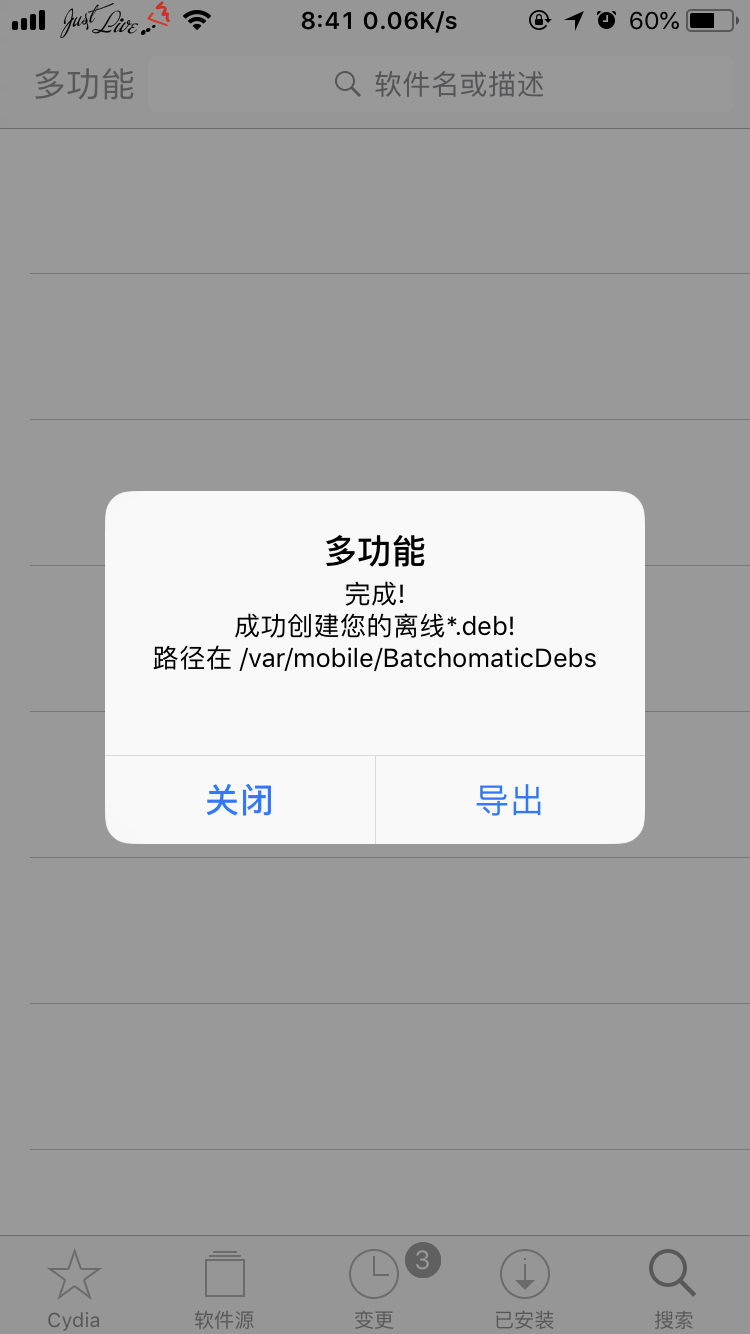Tap the 变更 changes clock icon
This screenshot has height=1334, width=750.
coord(374,1272)
